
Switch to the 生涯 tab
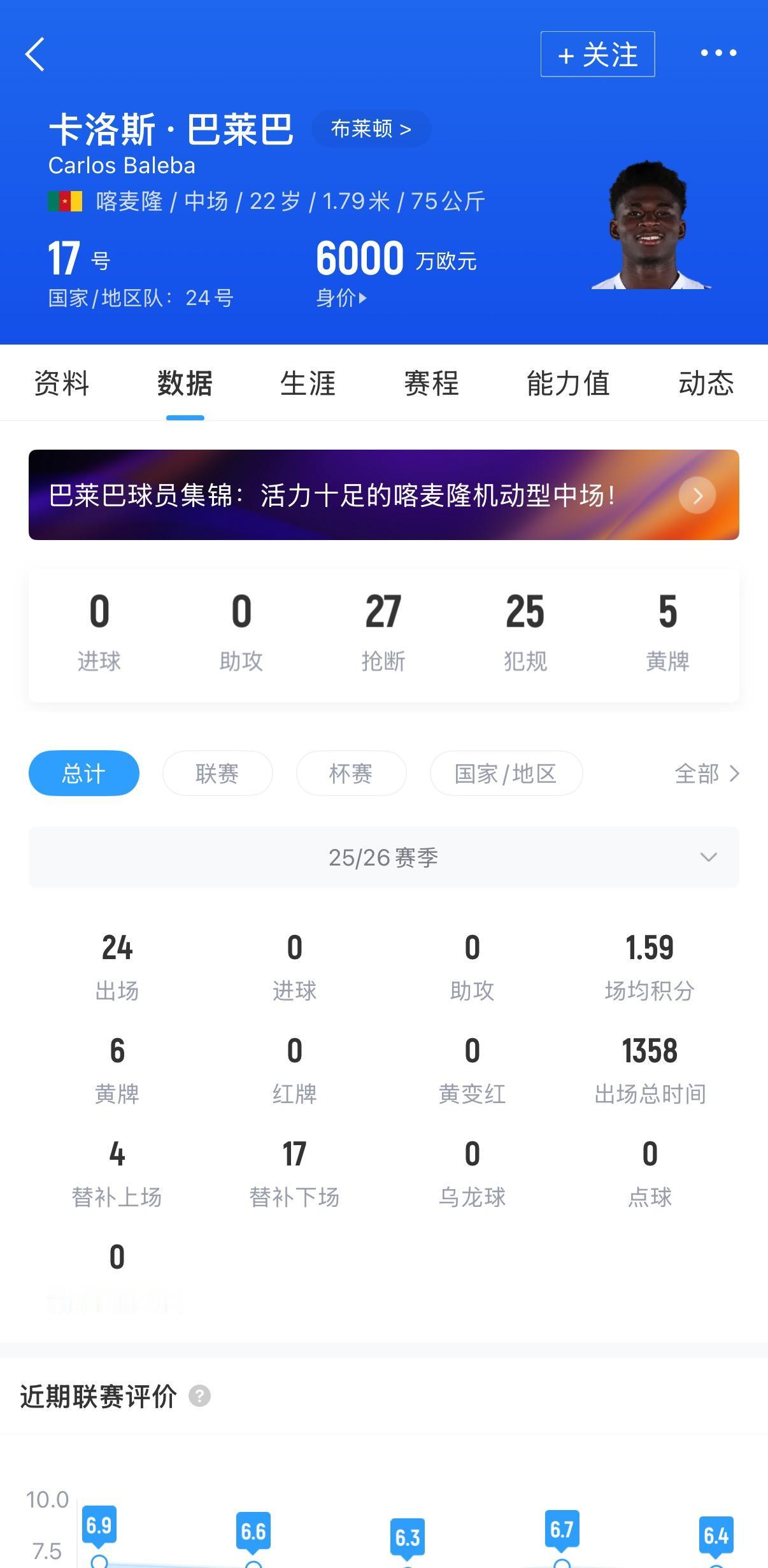pyautogui.click(x=308, y=383)
